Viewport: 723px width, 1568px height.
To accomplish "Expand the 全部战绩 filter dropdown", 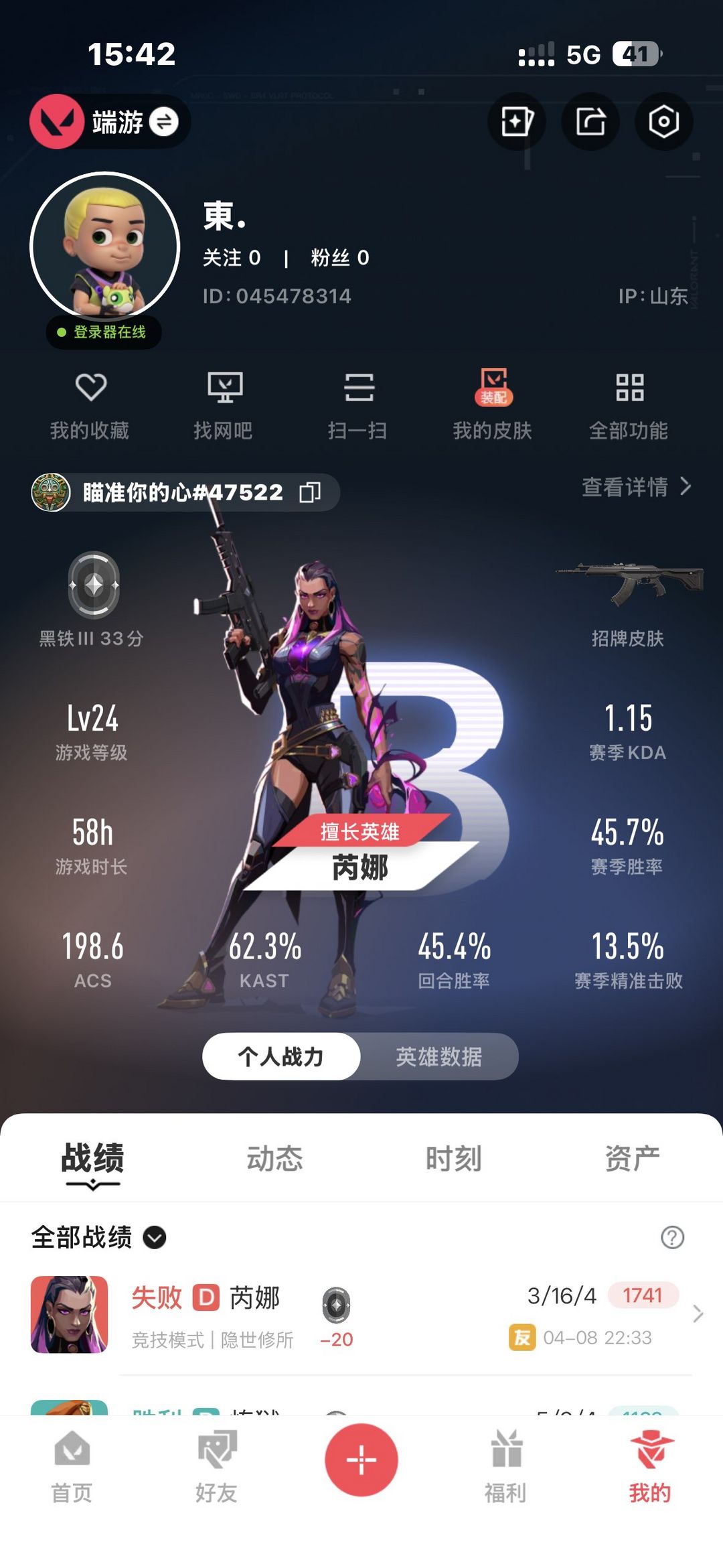I will (155, 1237).
